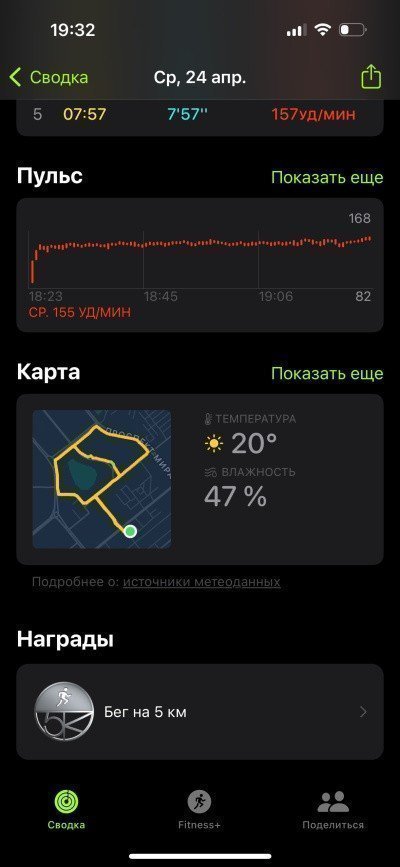This screenshot has height=867, width=400.
Task: Open the running route map thumbnail
Action: tap(102, 479)
